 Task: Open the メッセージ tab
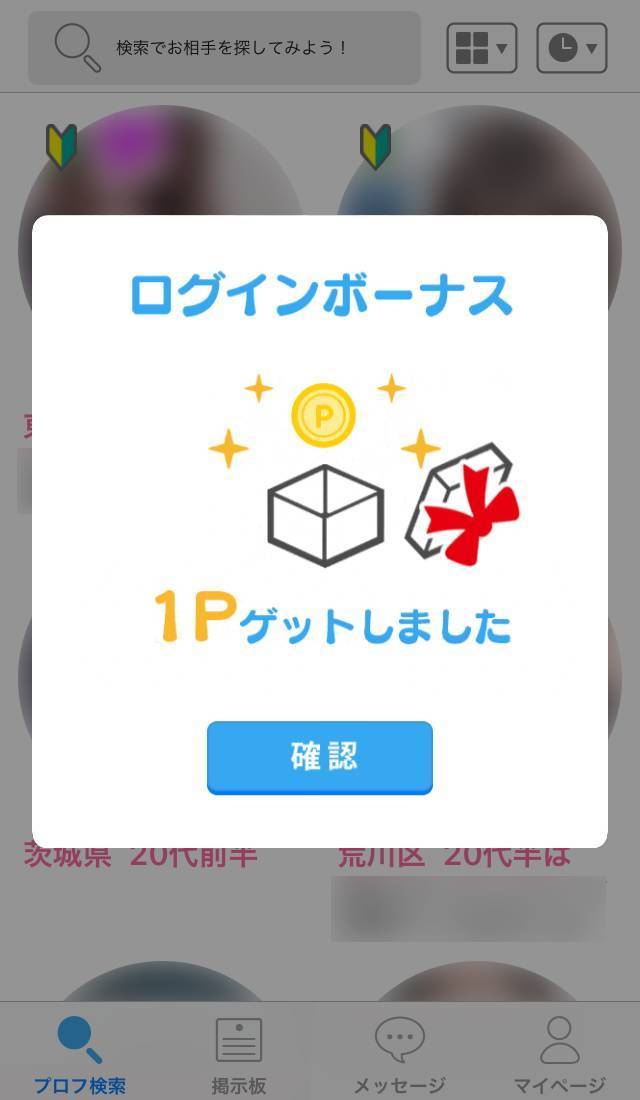(x=399, y=1054)
